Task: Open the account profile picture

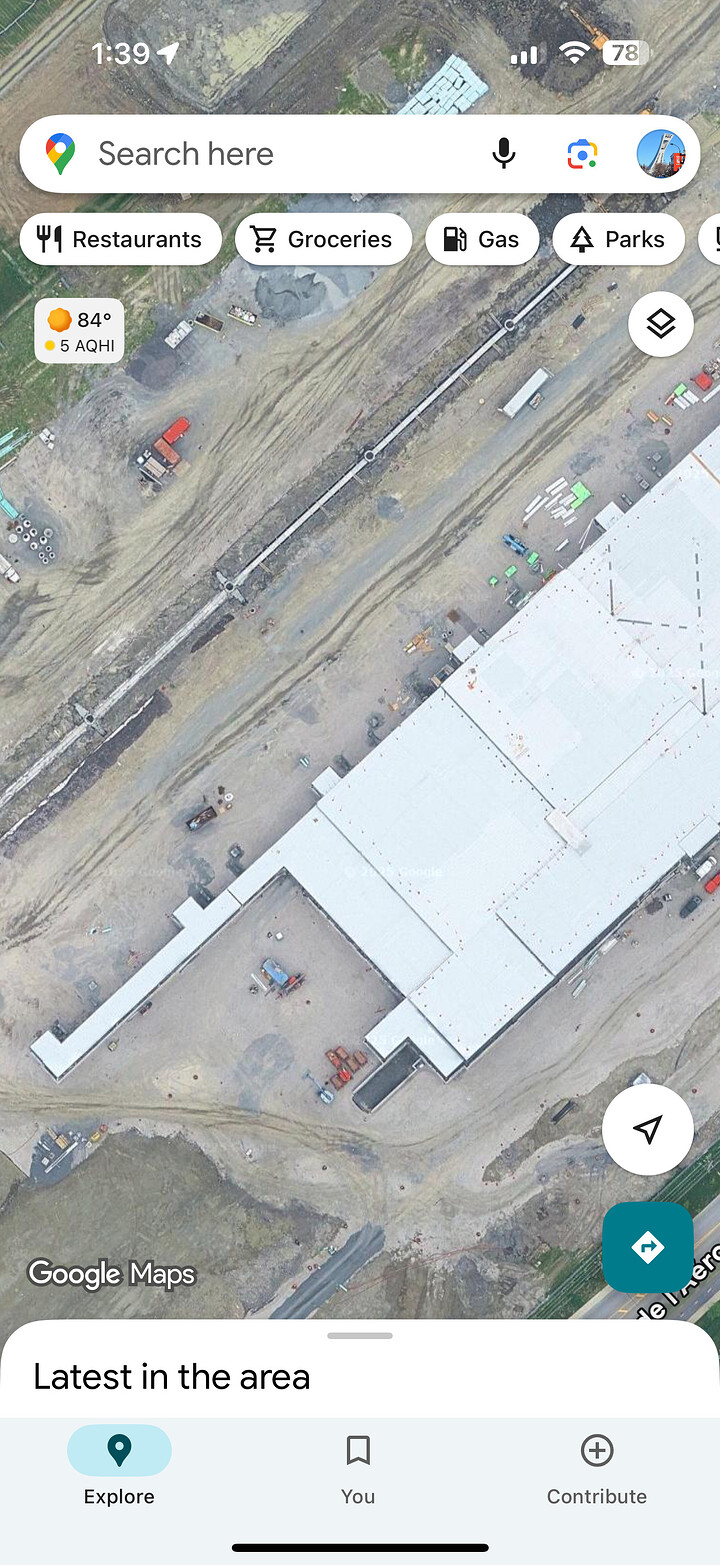Action: [x=661, y=154]
